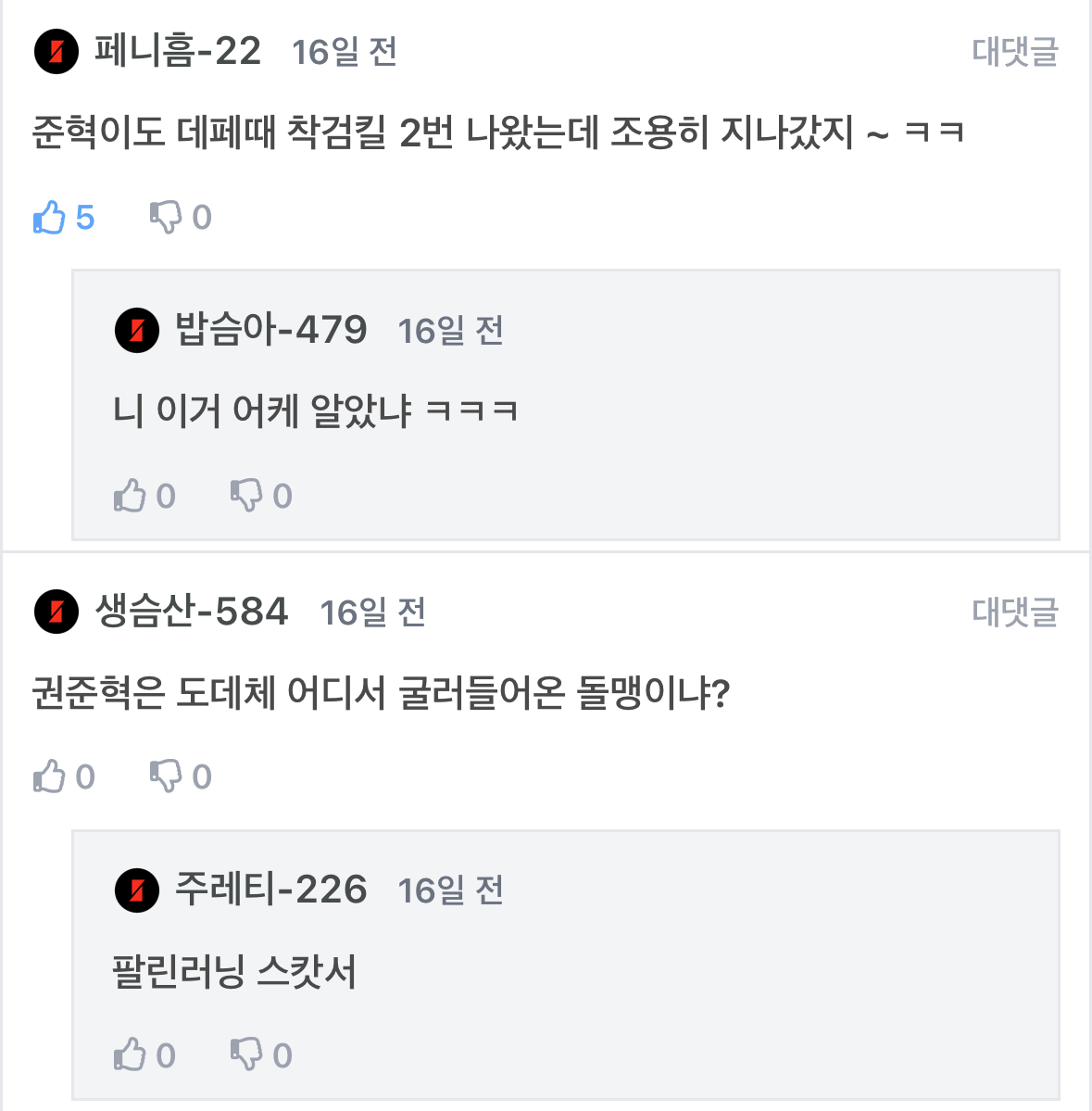
Task: Tap 대댓글 on 생슴산-584's comment
Action: point(1014,612)
